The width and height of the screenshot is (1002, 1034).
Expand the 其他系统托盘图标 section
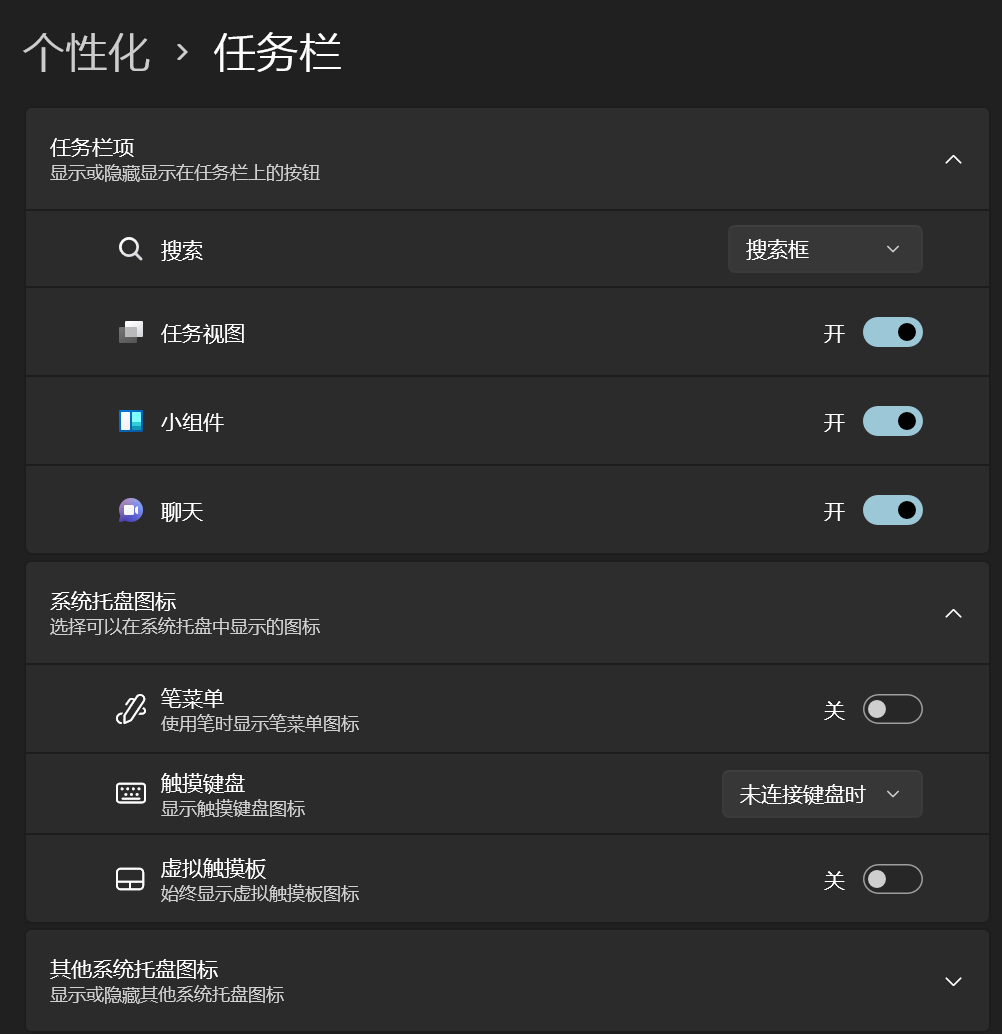tap(953, 981)
